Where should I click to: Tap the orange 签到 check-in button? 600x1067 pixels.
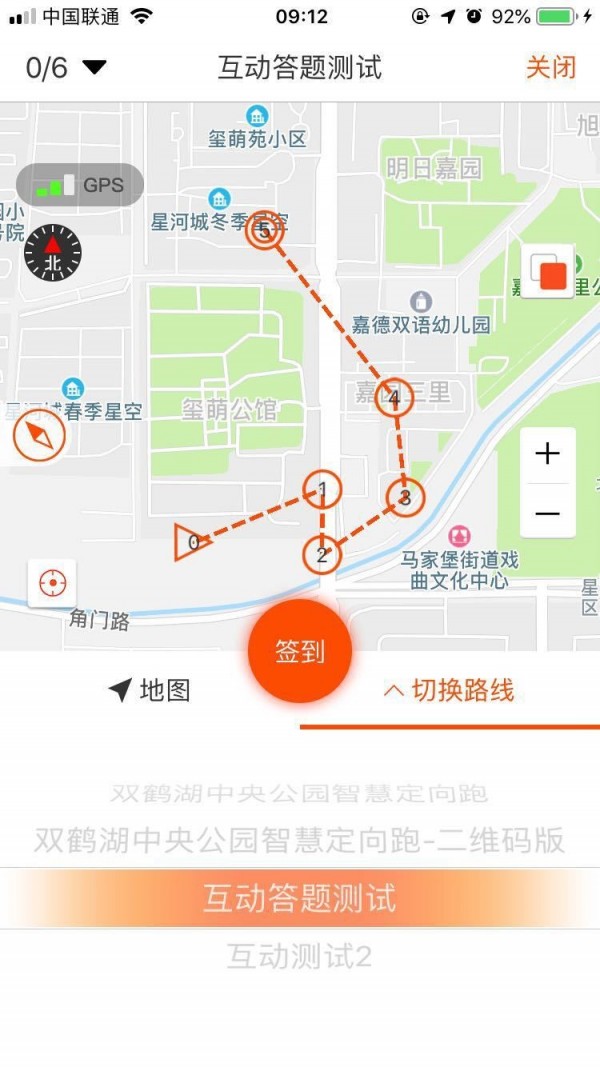(x=300, y=652)
